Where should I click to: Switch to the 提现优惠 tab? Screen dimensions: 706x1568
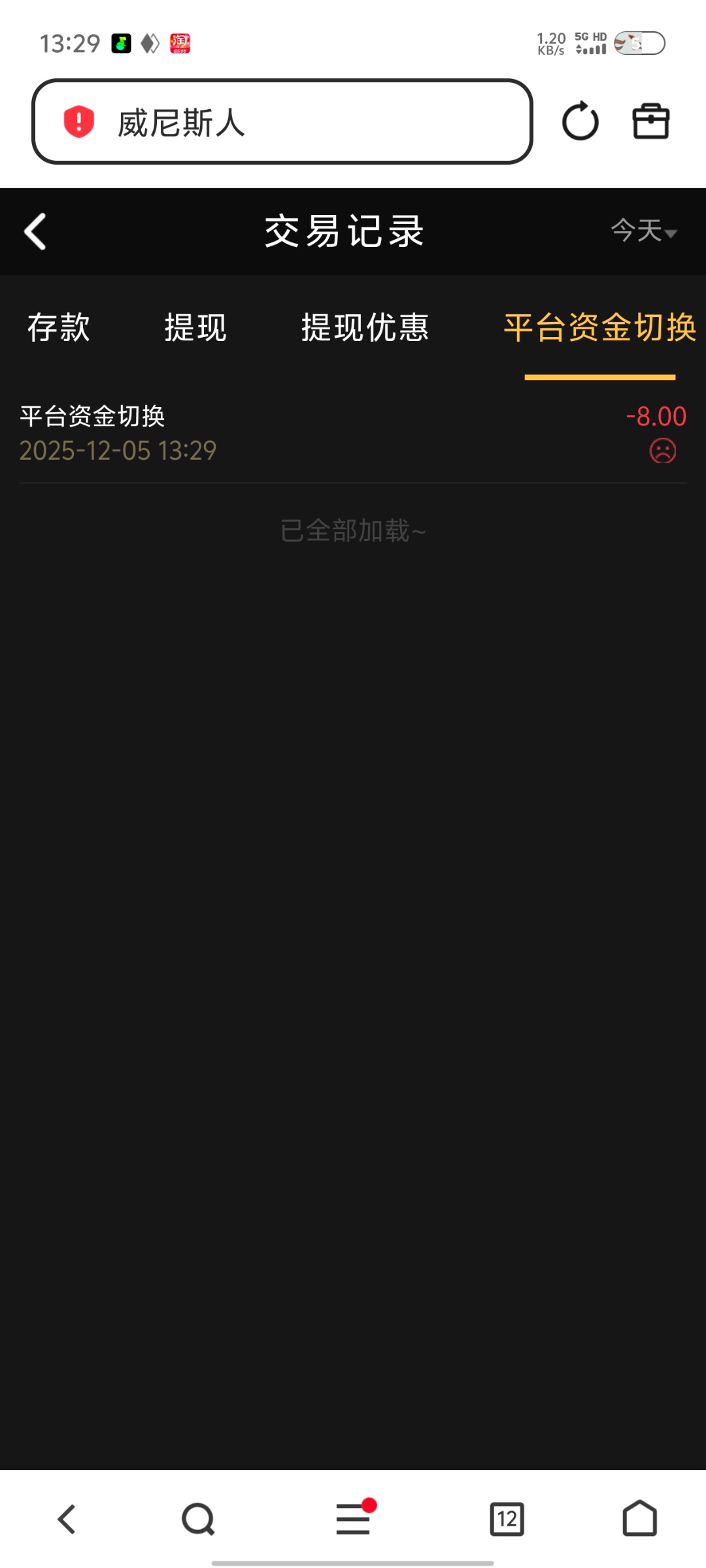point(365,327)
